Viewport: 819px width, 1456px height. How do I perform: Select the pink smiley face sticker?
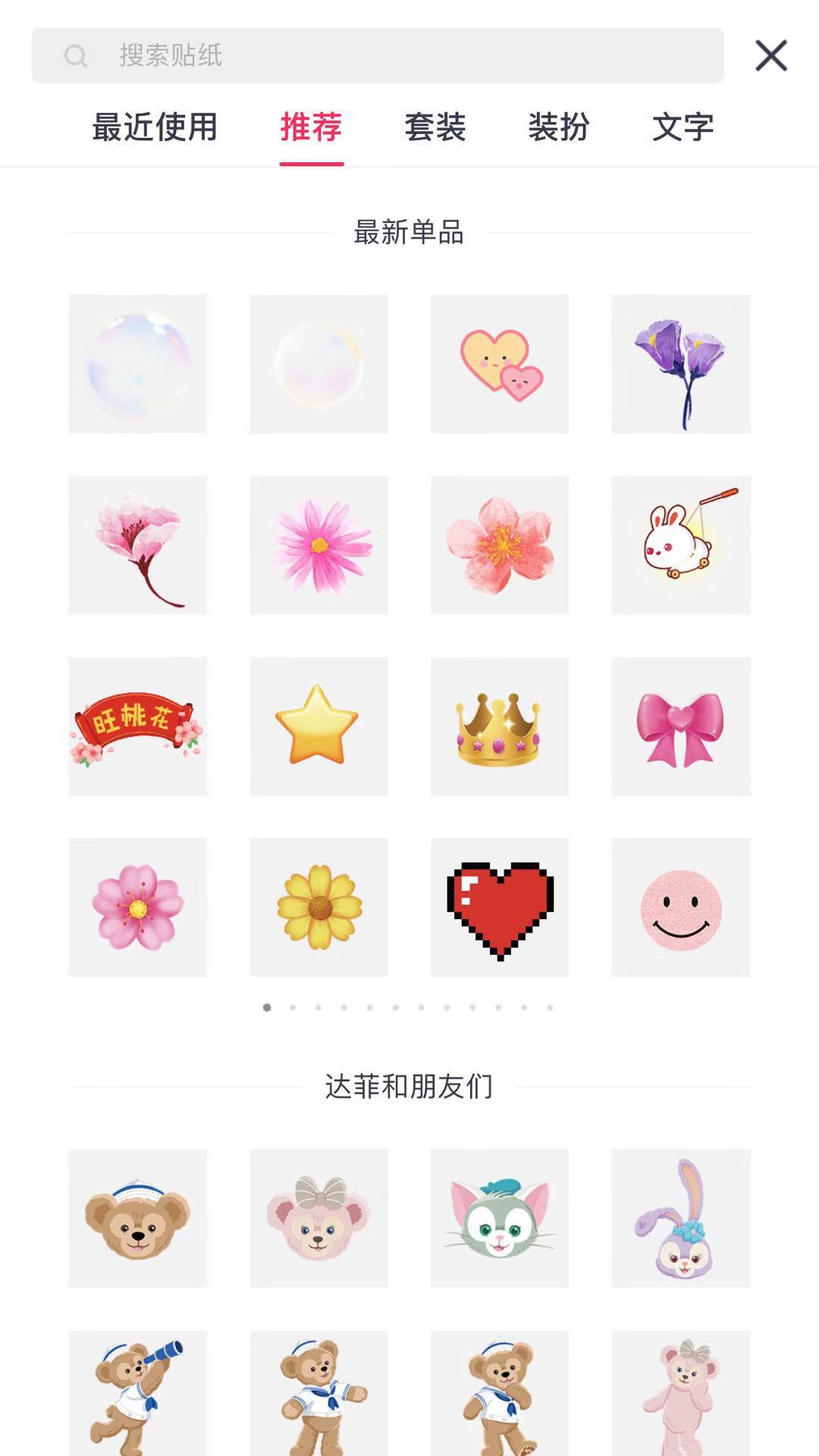click(680, 908)
